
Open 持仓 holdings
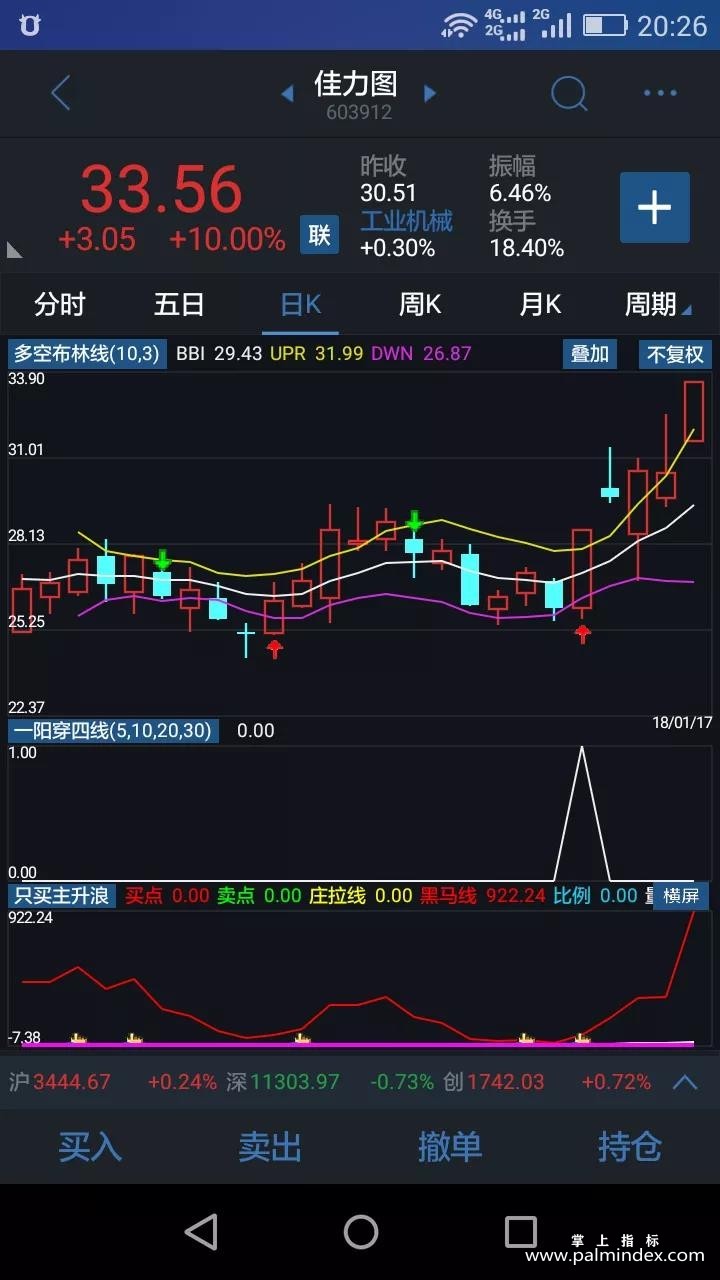pyautogui.click(x=630, y=1146)
